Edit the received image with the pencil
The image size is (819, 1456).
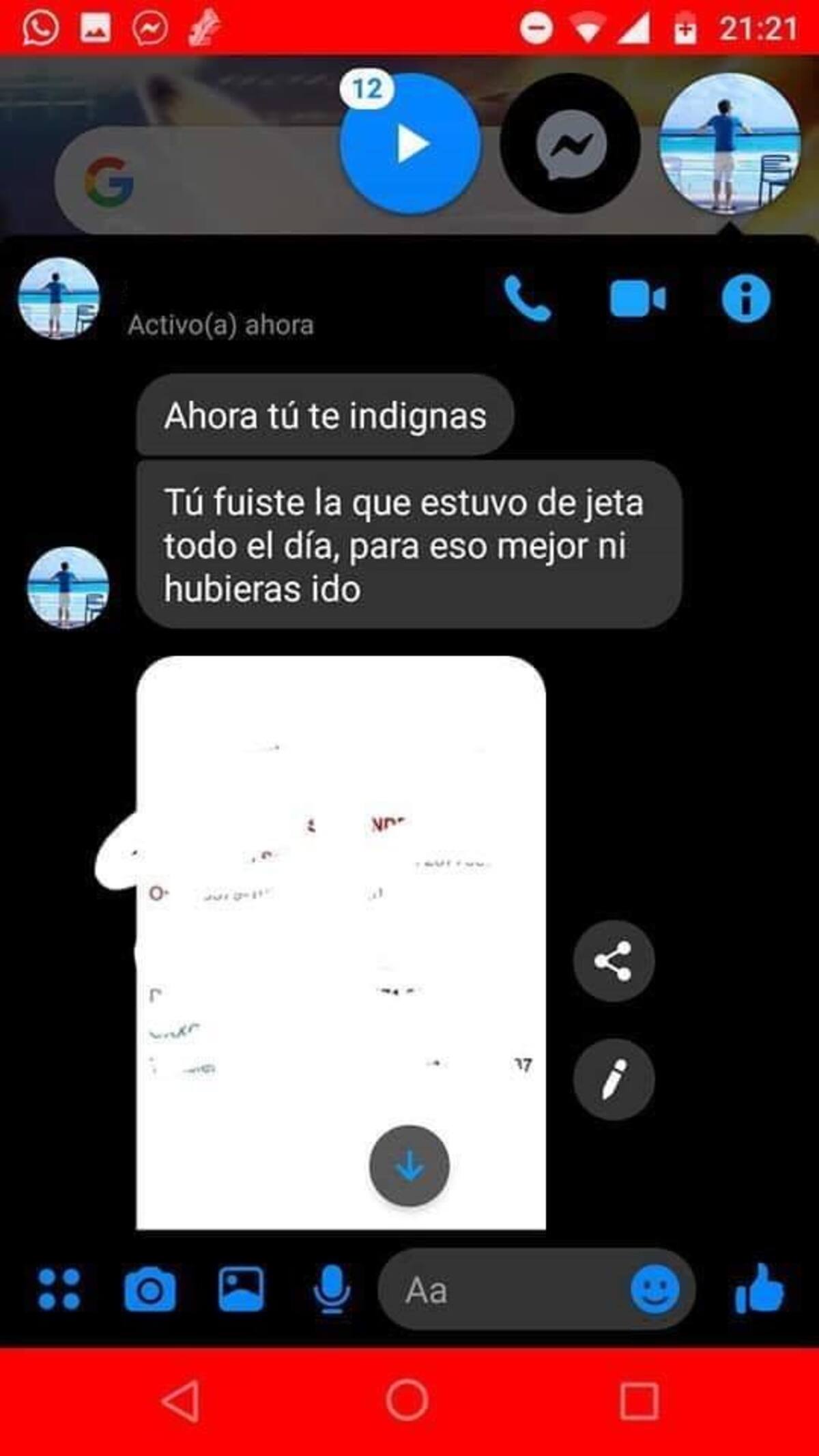click(614, 1079)
